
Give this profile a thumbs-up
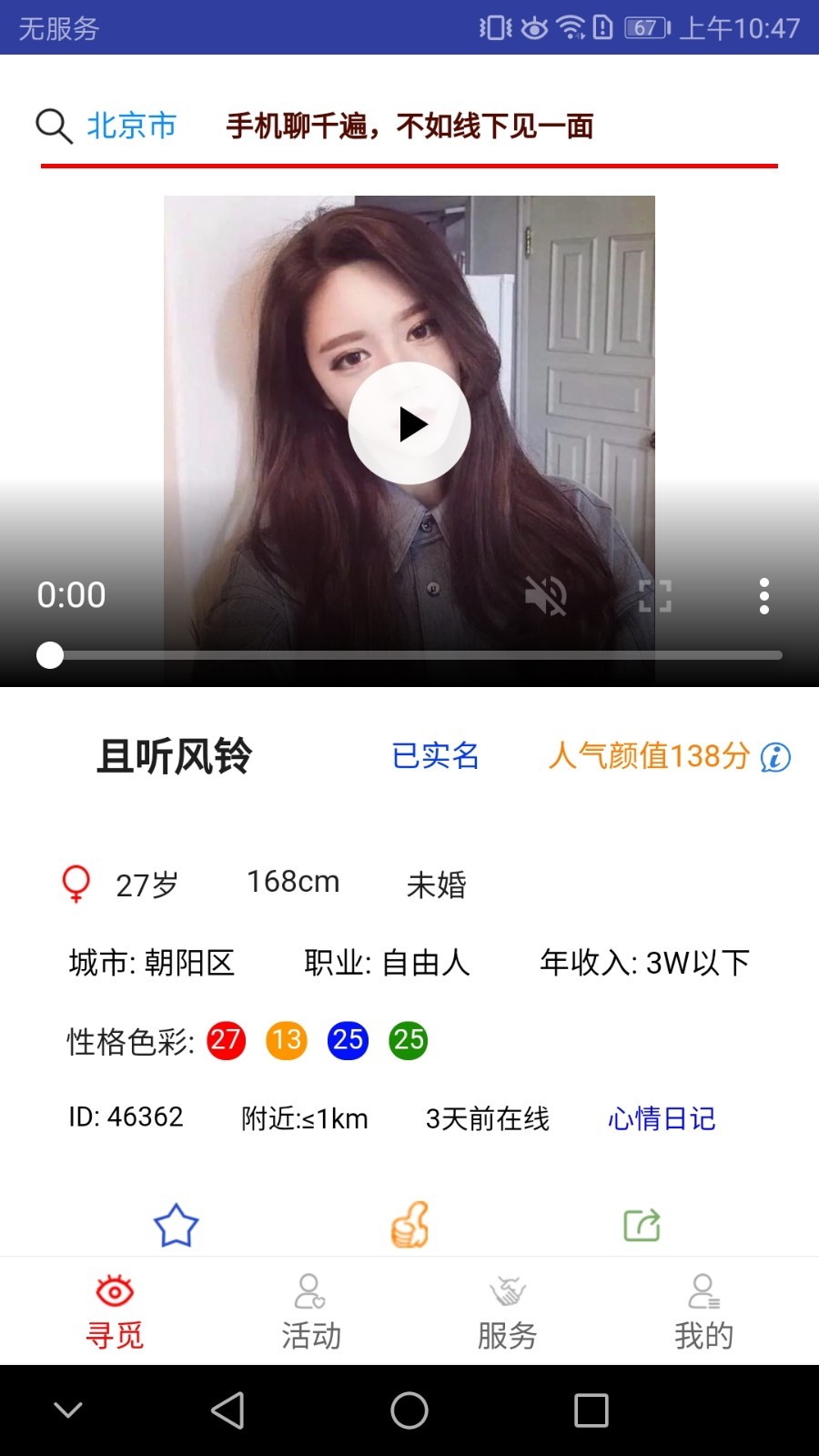(x=409, y=1225)
